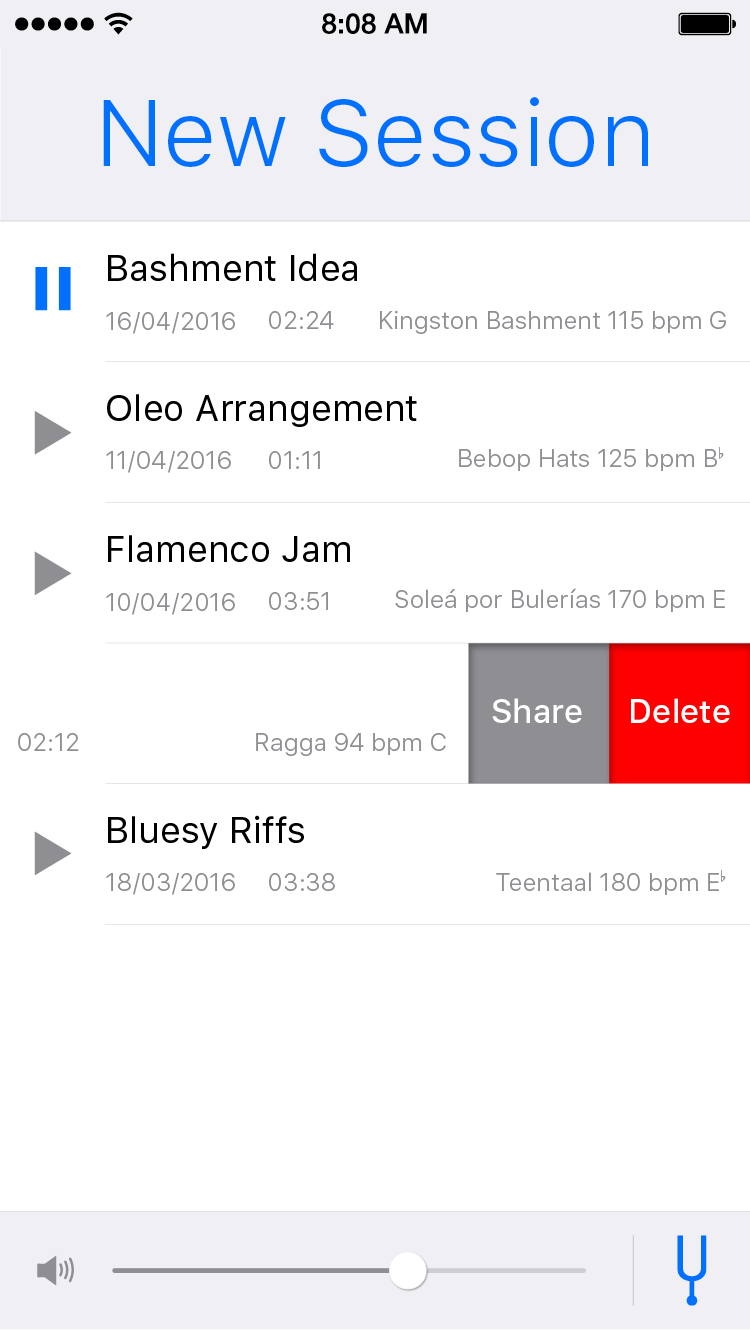Tap the Wi-Fi indicator in status bar

[x=119, y=22]
